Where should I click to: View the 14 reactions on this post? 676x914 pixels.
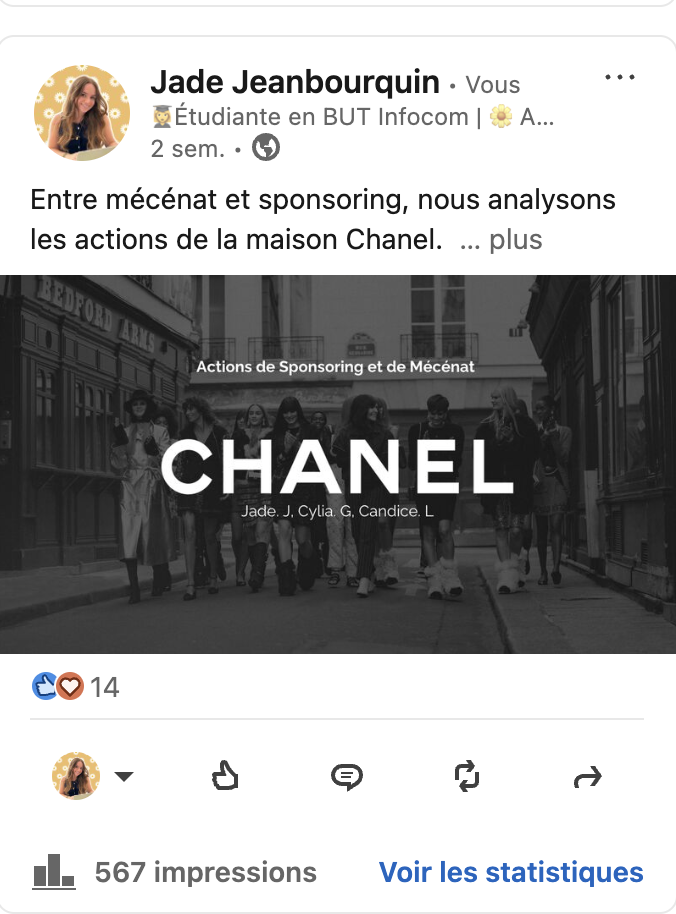(76, 687)
